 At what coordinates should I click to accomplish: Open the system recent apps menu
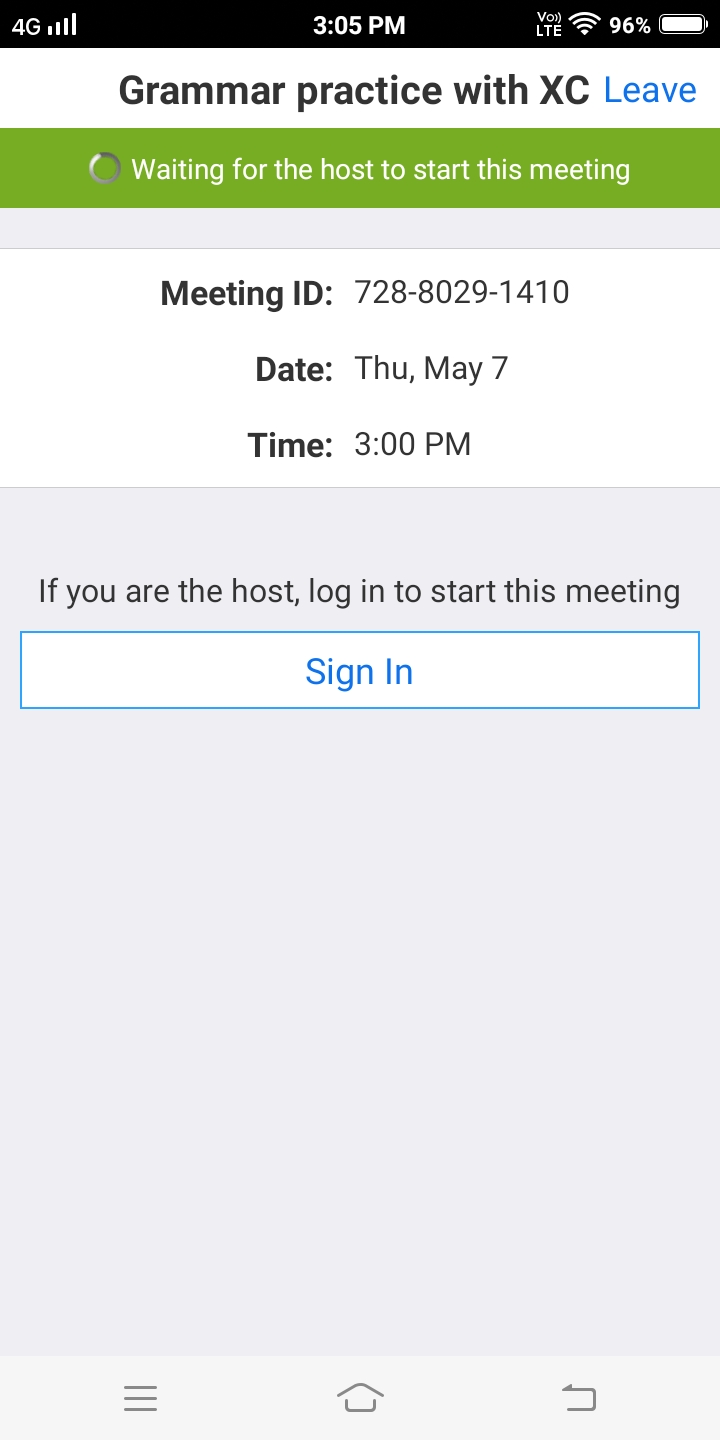tap(141, 1398)
